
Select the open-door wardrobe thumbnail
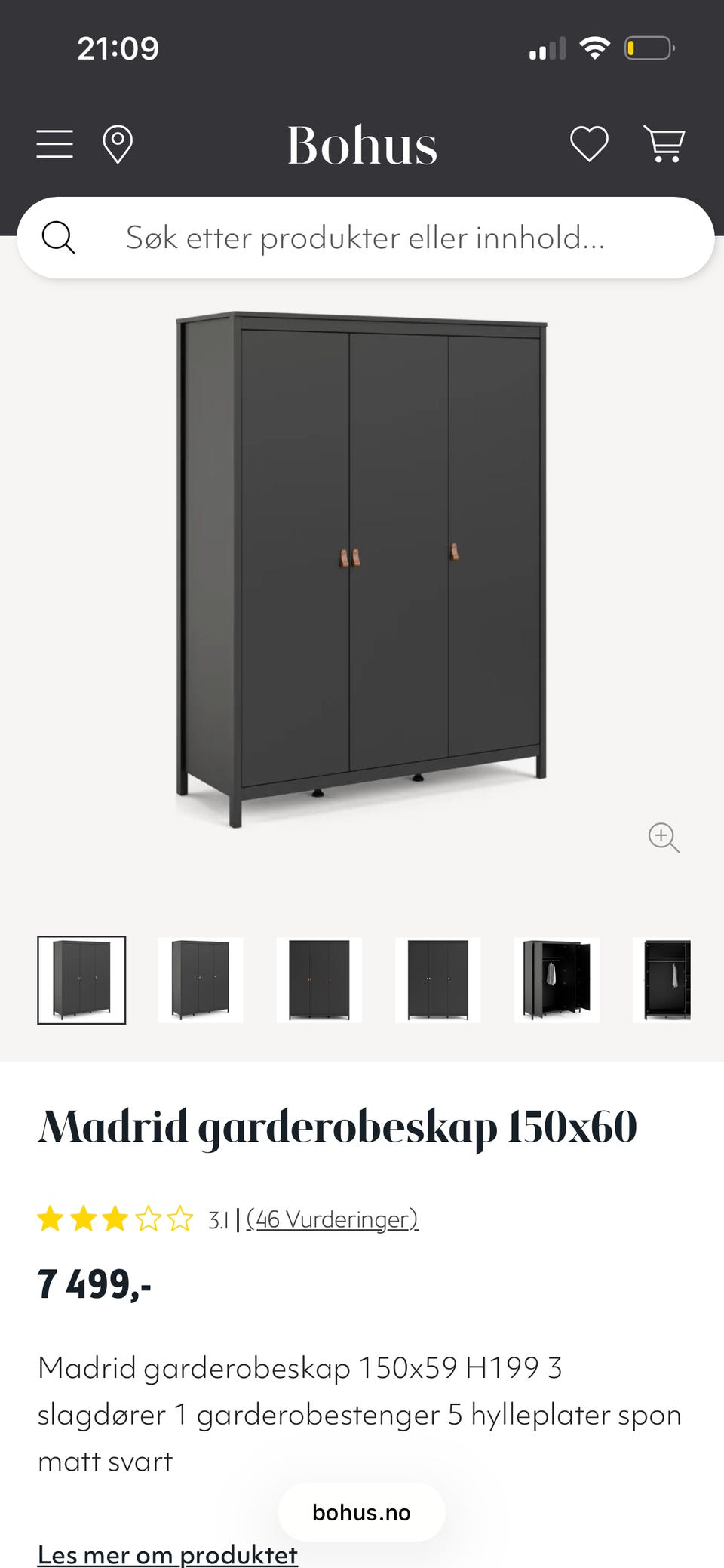(557, 979)
